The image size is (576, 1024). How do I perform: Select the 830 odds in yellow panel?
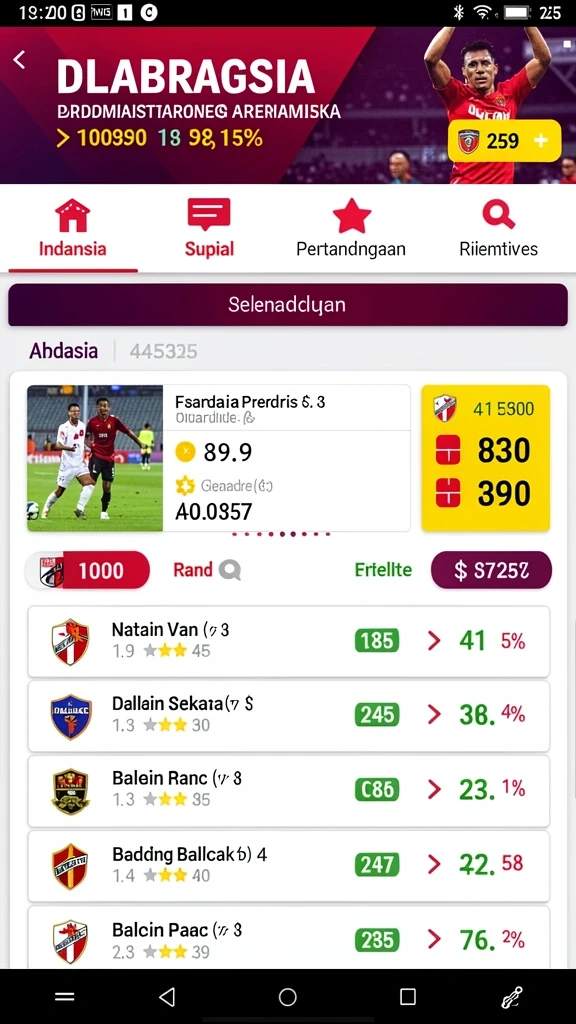click(486, 451)
